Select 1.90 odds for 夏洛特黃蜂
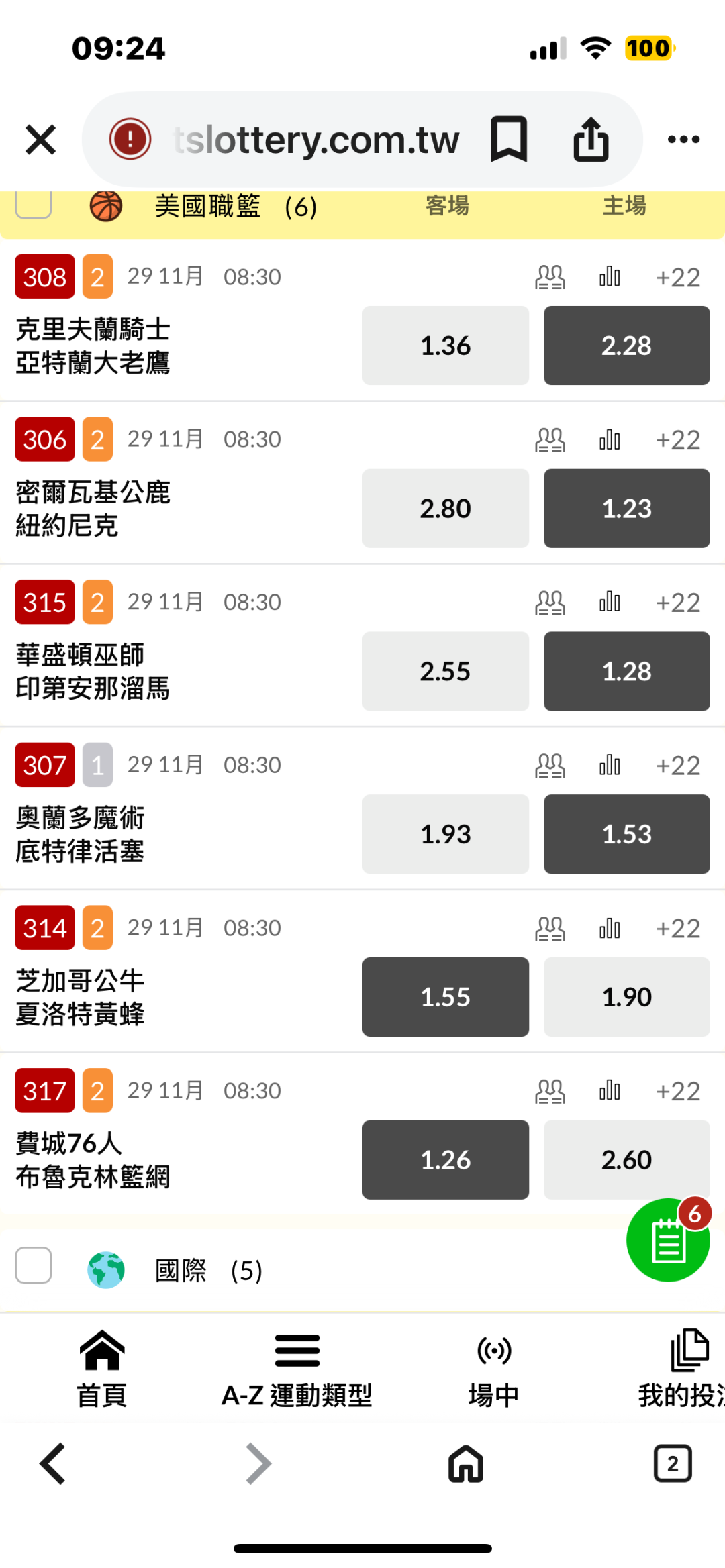This screenshot has height=1568, width=725. tap(627, 997)
